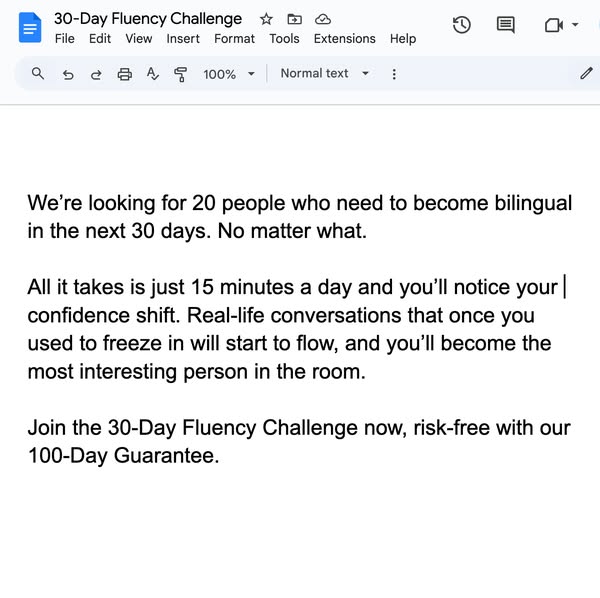600x598 pixels.
Task: Change the 100% zoom level
Action: coord(229,74)
